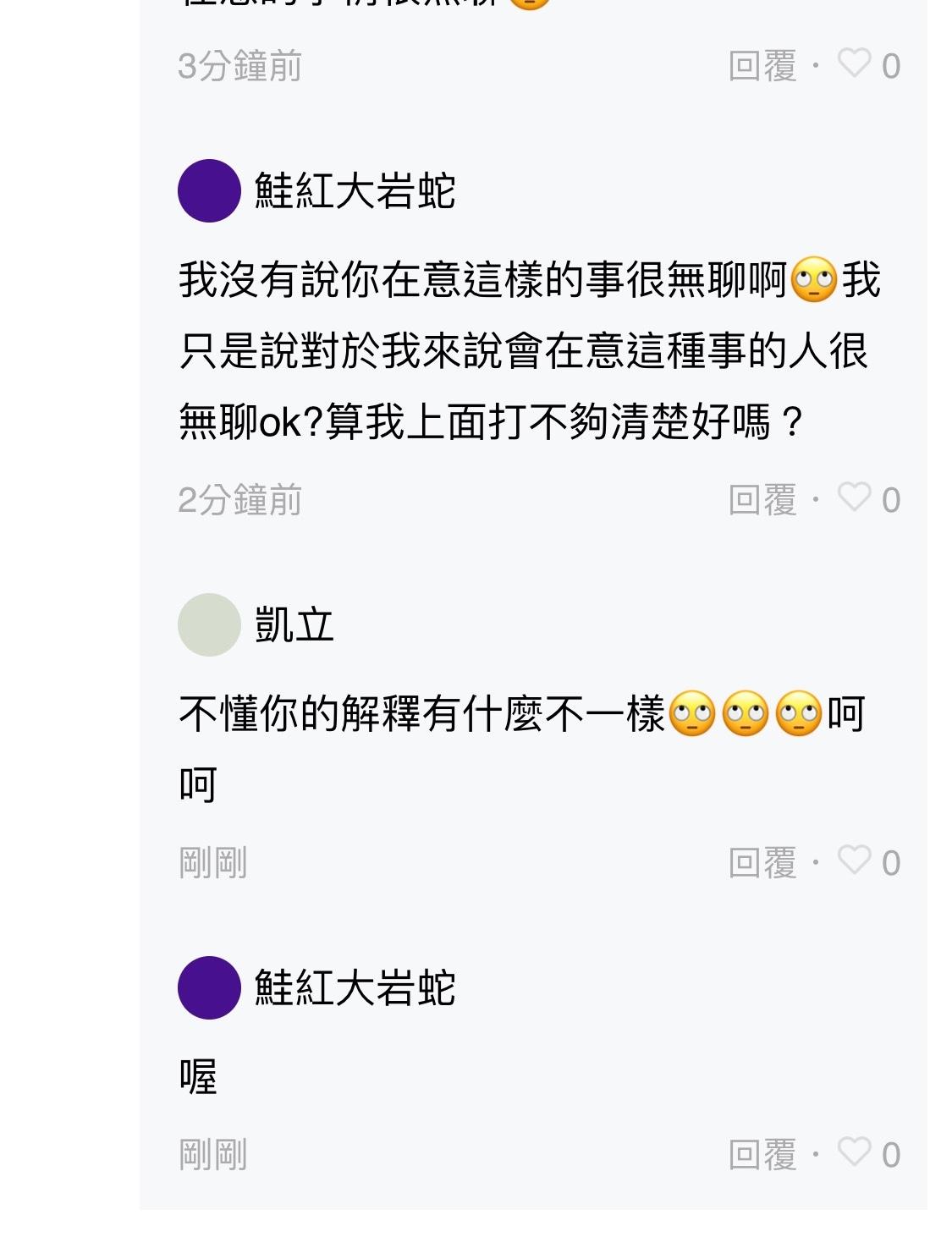Reply to the comment from 3分鐘前
This screenshot has height=1237, width=952.
tap(762, 66)
